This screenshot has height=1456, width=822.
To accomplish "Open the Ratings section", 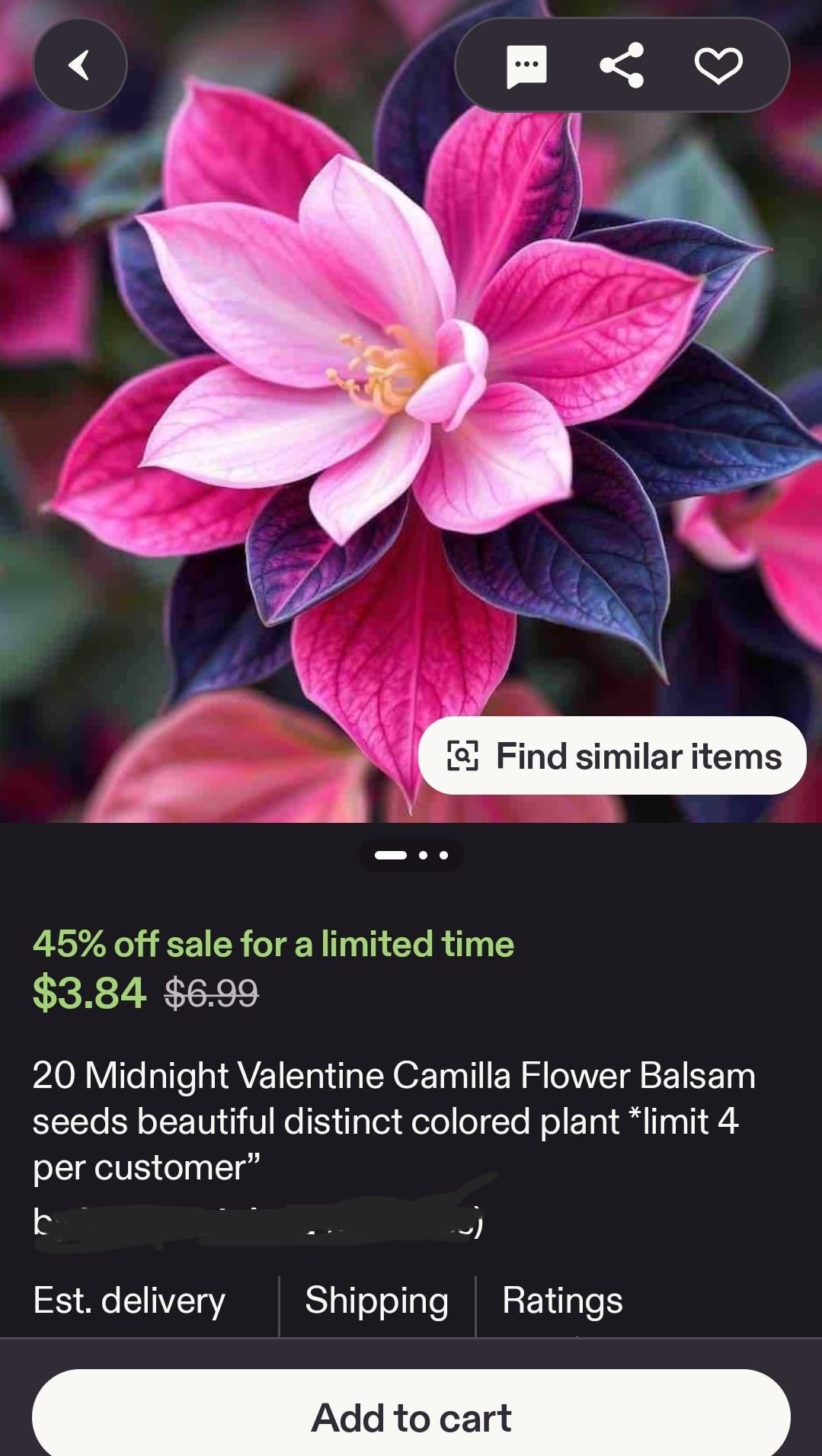I will pos(562,1301).
